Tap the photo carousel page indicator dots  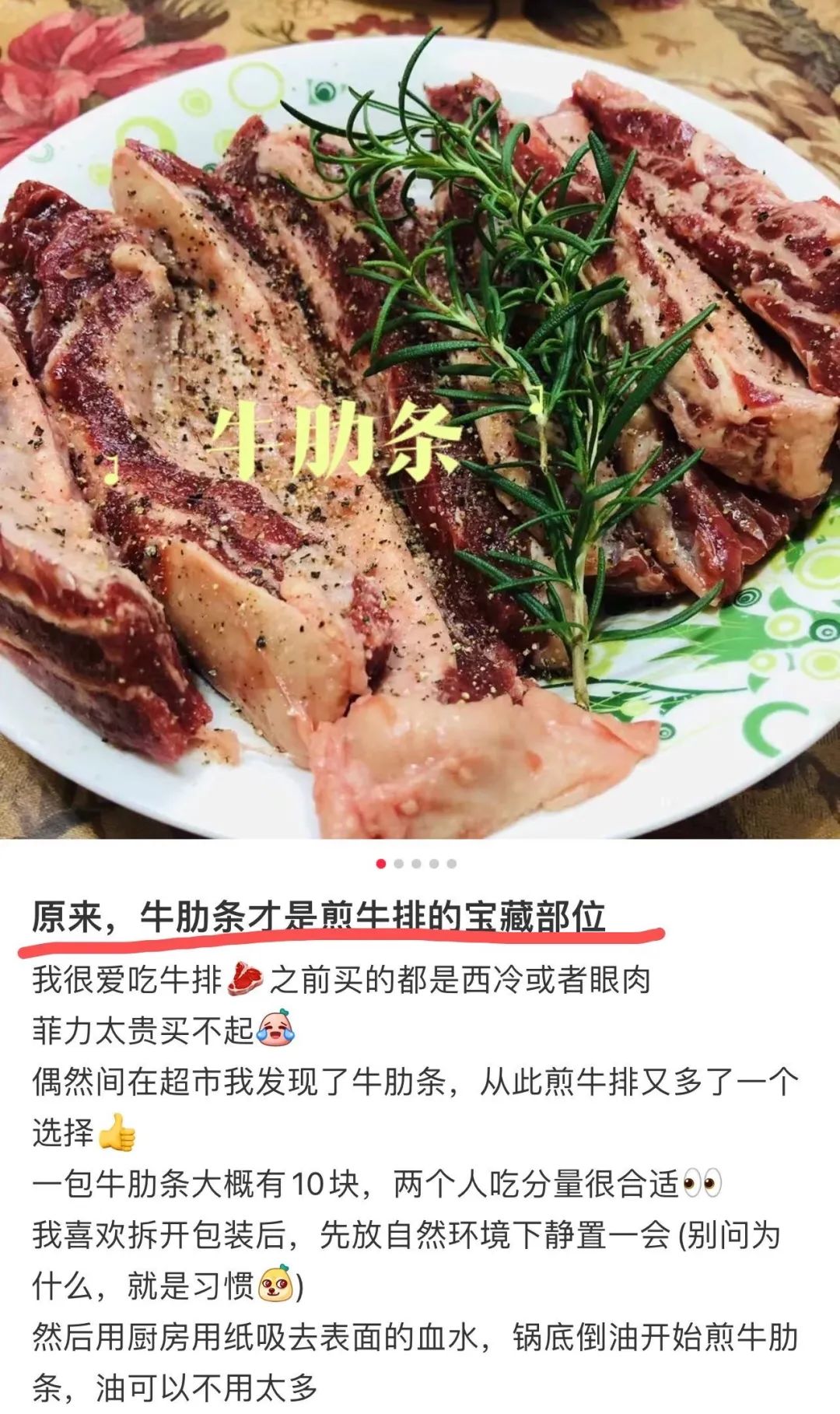416,864
